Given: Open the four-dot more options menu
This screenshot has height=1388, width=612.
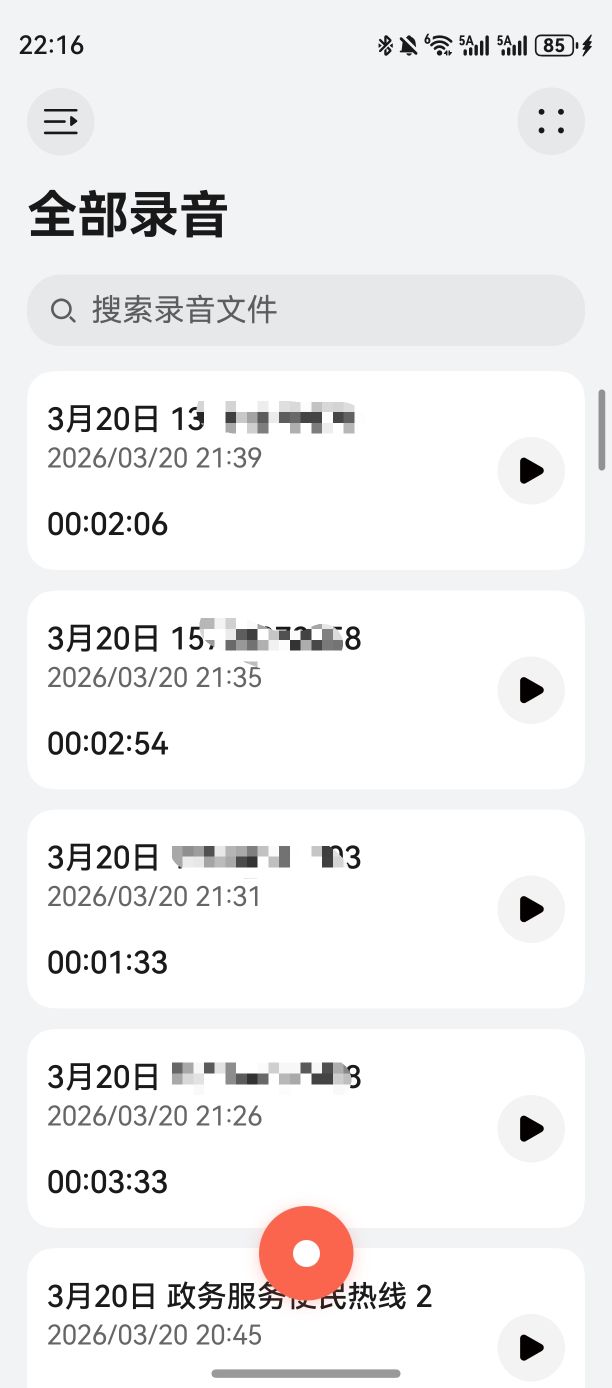Looking at the screenshot, I should click(551, 122).
